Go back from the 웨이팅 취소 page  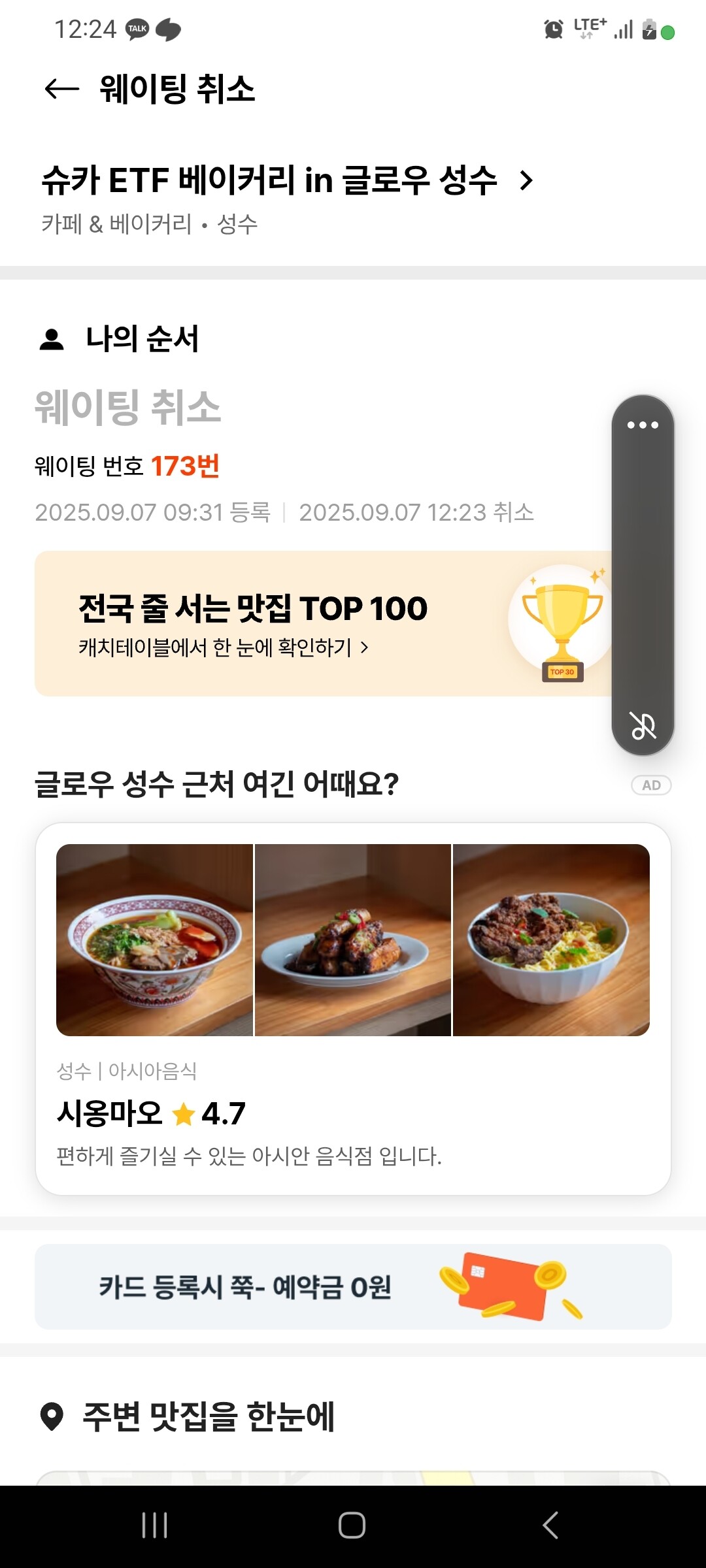coord(62,89)
